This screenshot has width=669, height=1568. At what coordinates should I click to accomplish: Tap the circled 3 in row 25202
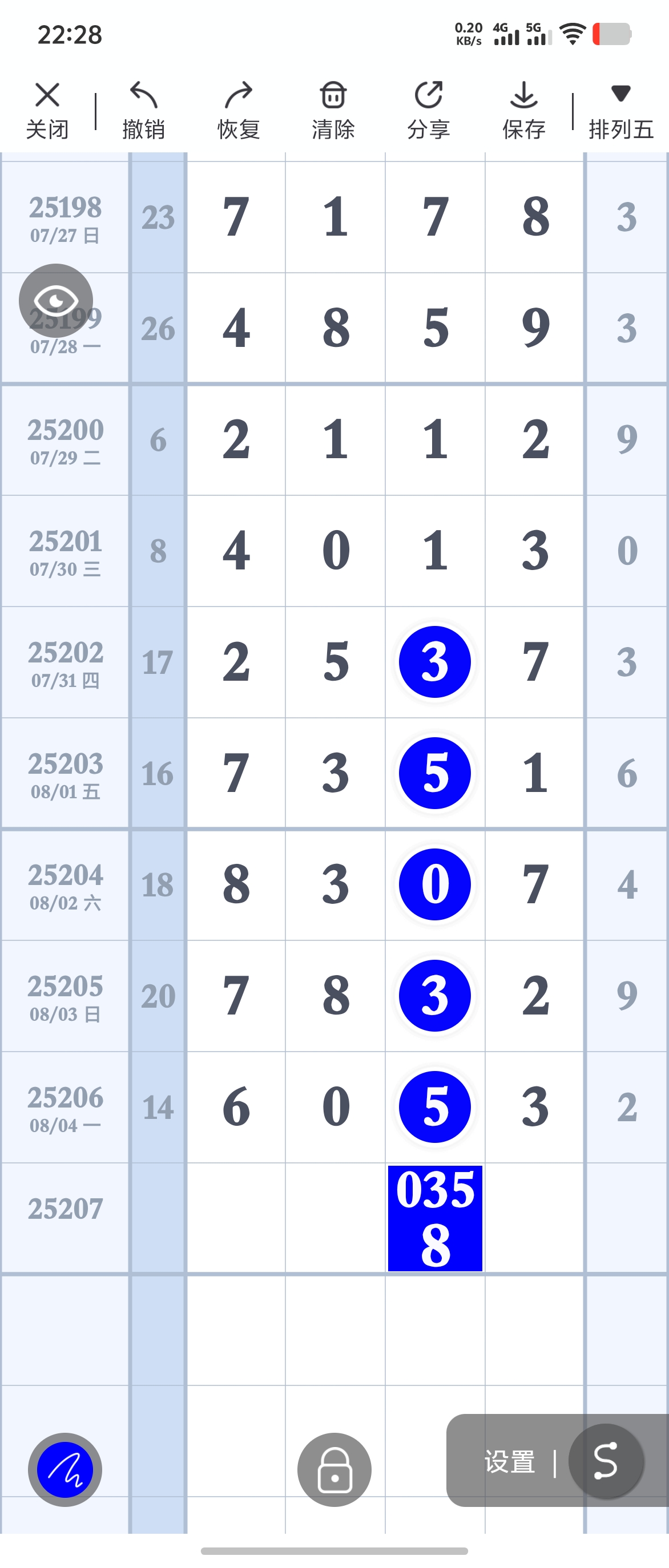coord(434,662)
